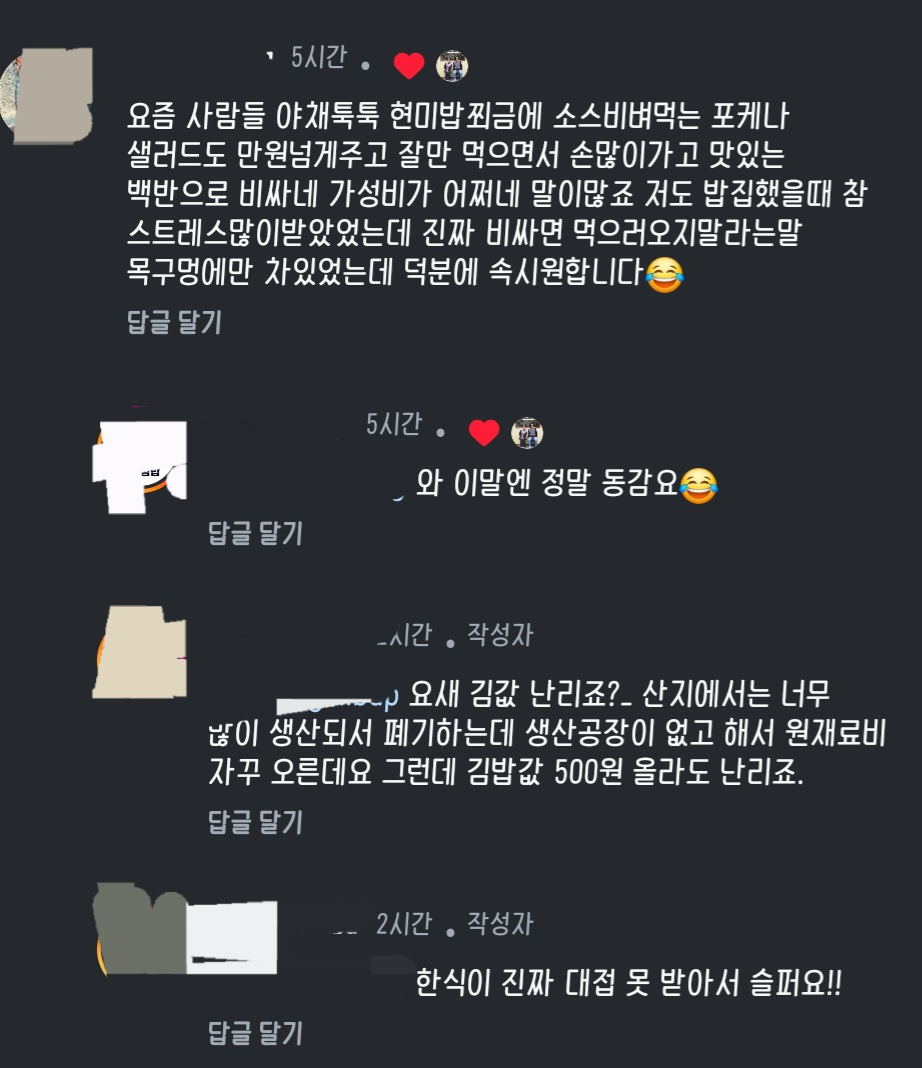Open the author avatar beside 한식이 진짜 reply
Viewport: 922px width, 1068px height.
click(140, 929)
